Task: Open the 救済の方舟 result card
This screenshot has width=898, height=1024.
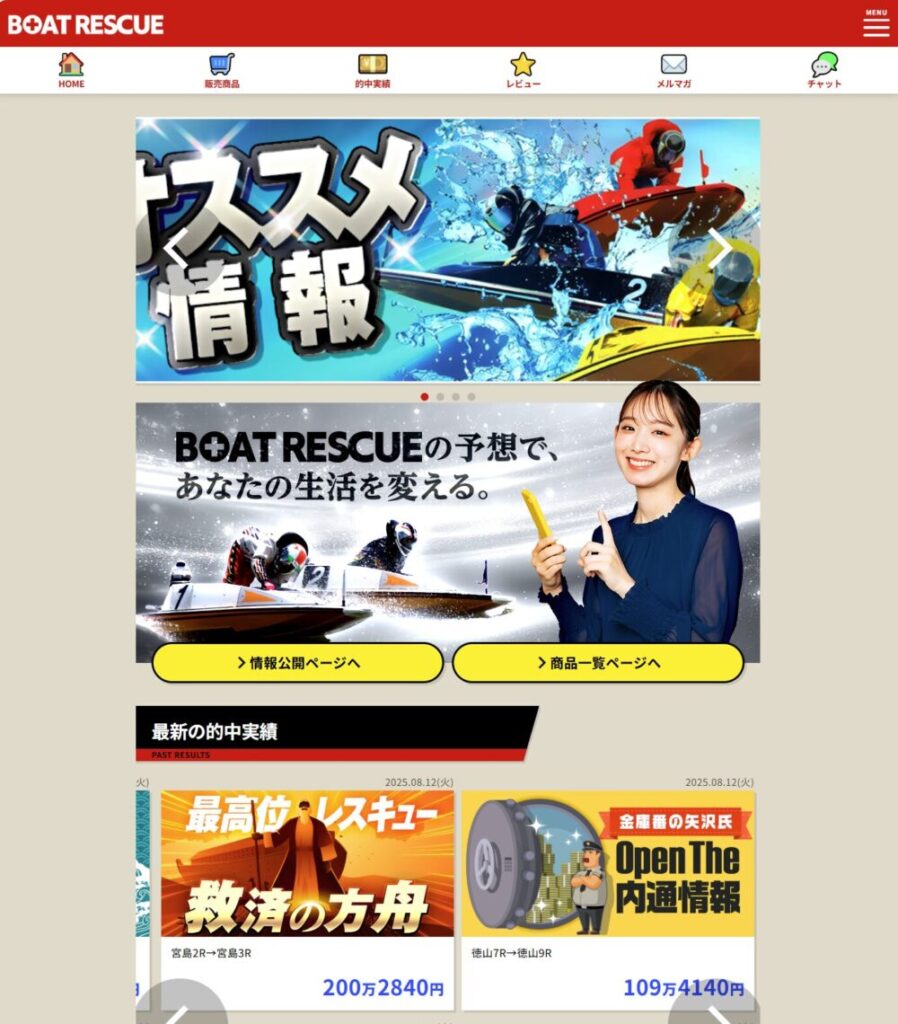Action: (x=307, y=900)
